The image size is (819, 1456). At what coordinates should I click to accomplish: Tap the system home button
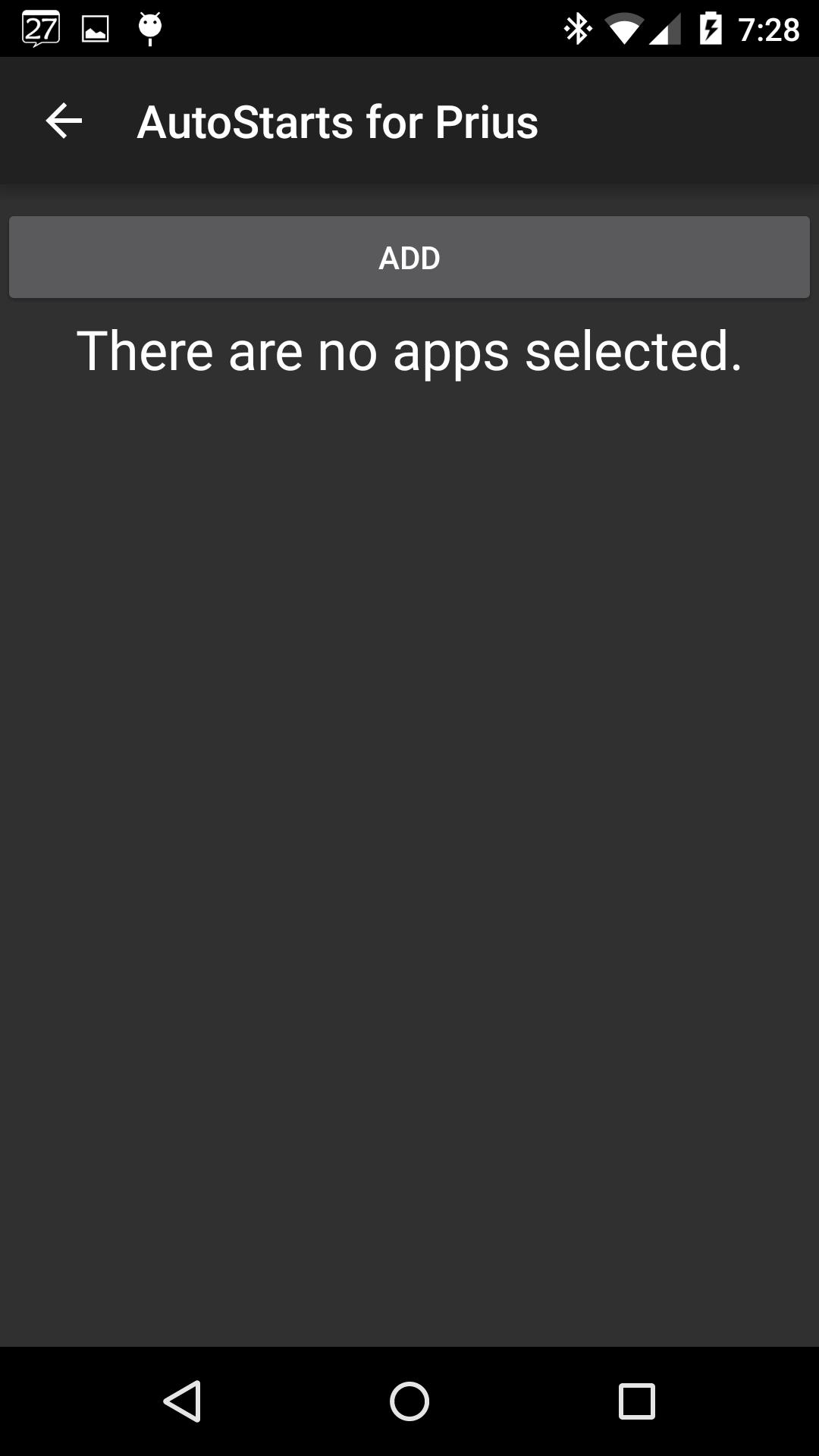pos(409,1401)
